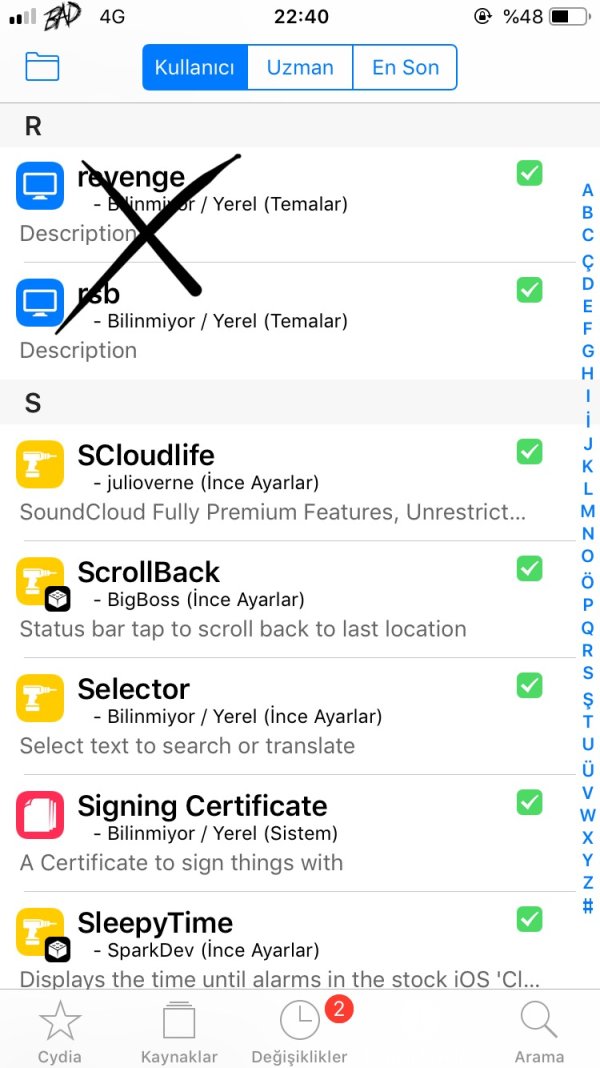View the Signing Certificate package
This screenshot has width=600, height=1068.
(280, 833)
